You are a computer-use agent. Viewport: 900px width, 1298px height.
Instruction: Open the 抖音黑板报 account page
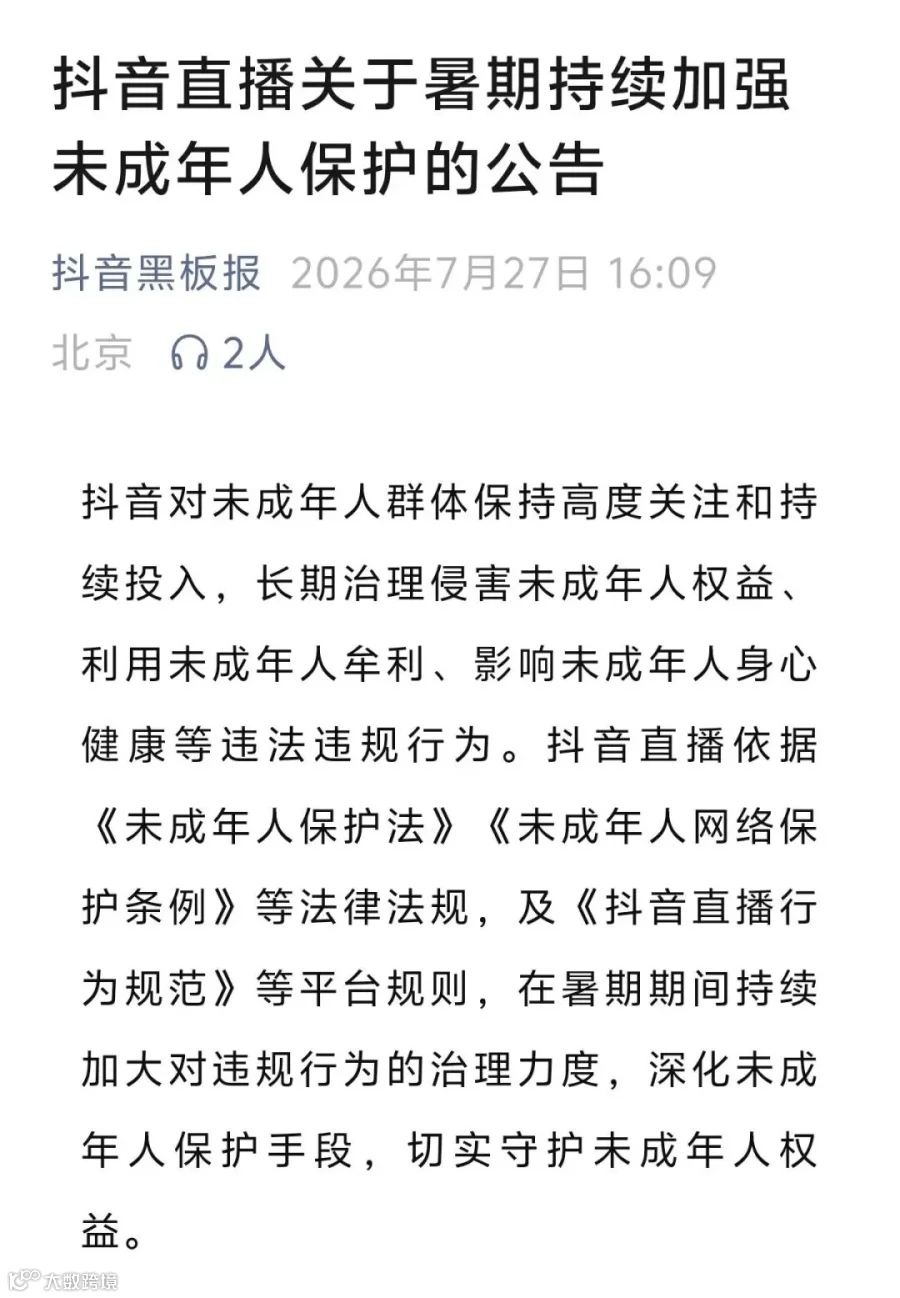click(x=157, y=273)
